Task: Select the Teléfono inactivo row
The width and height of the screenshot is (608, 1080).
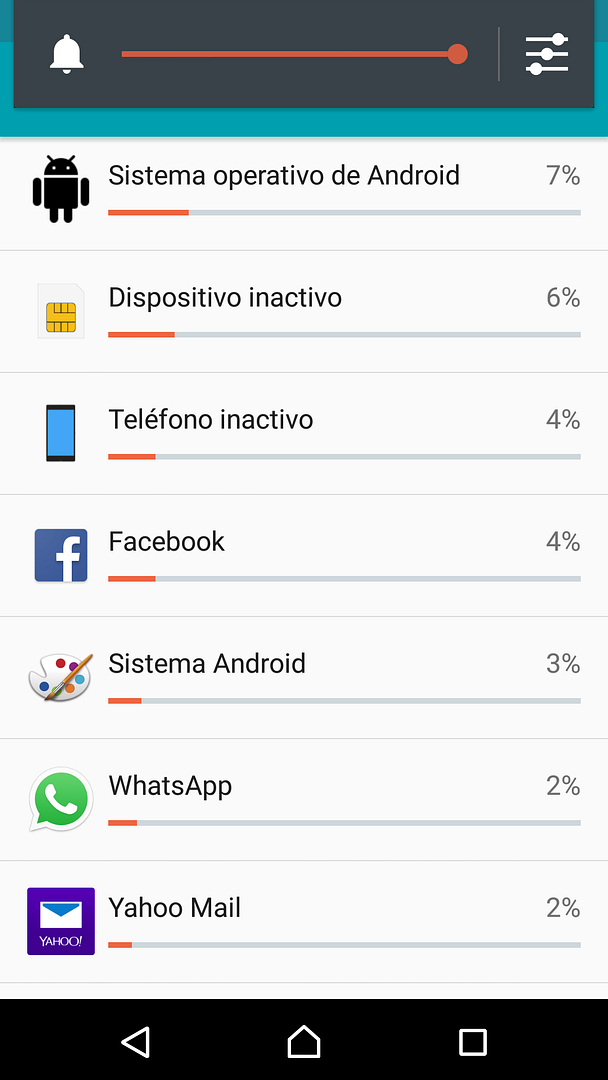Action: pos(304,433)
